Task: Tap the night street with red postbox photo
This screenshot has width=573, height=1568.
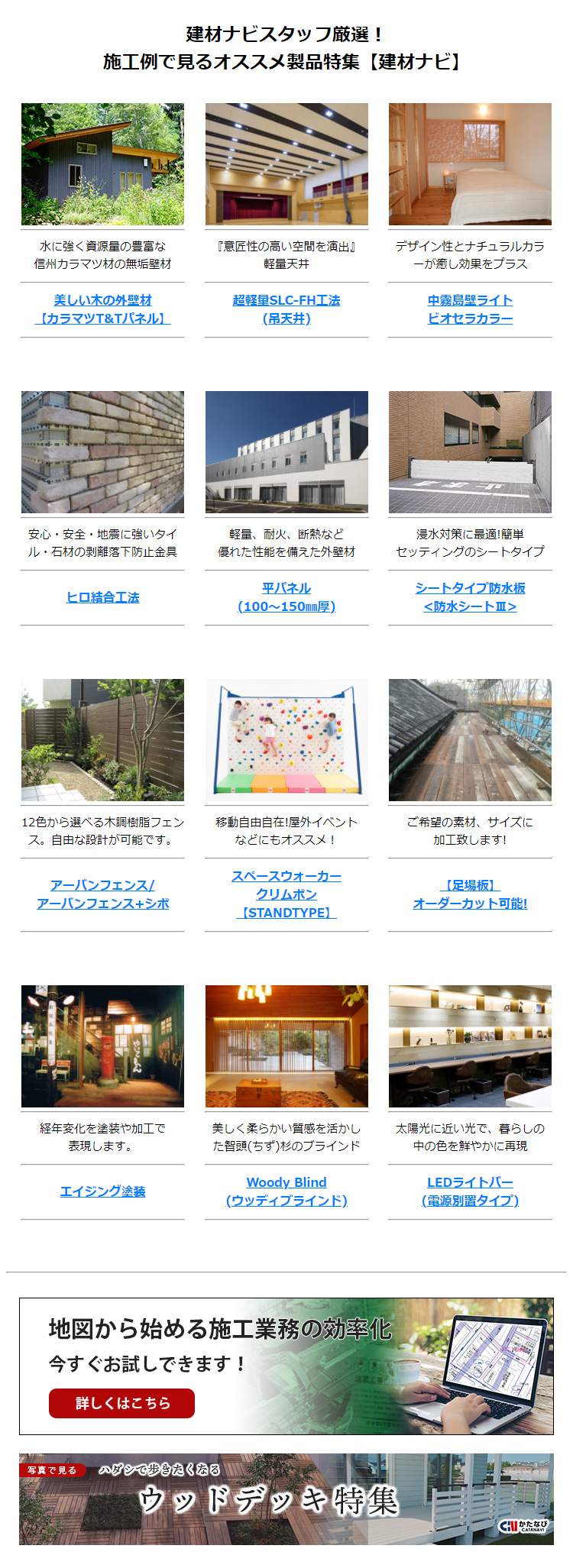Action: 102,1046
